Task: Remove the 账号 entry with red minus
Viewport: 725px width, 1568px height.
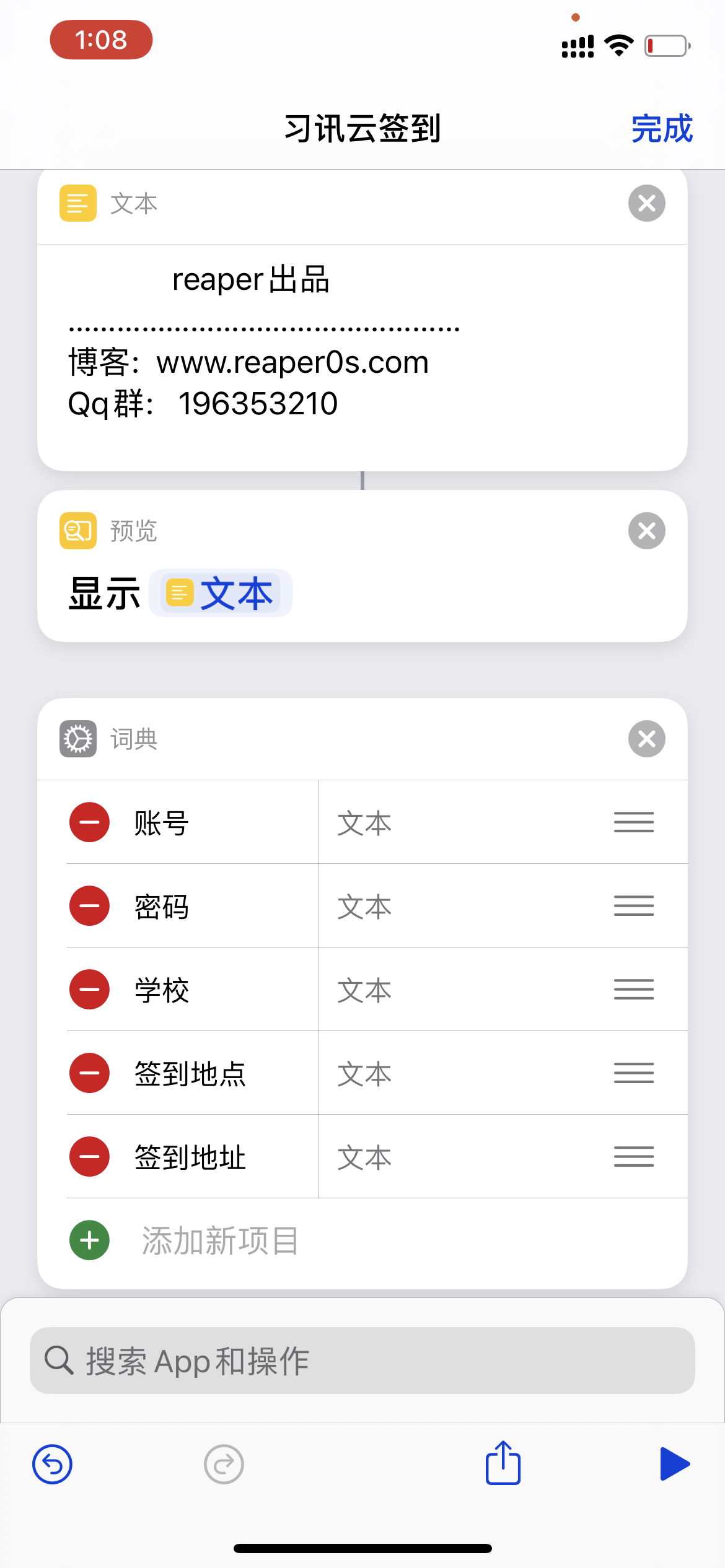Action: pyautogui.click(x=89, y=822)
